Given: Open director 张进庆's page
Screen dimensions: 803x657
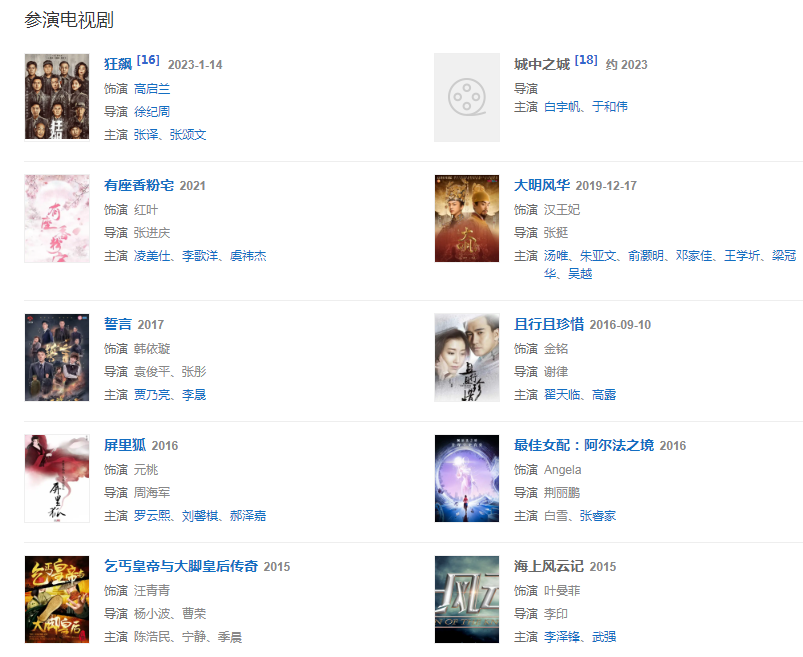Looking at the screenshot, I should (x=152, y=232).
